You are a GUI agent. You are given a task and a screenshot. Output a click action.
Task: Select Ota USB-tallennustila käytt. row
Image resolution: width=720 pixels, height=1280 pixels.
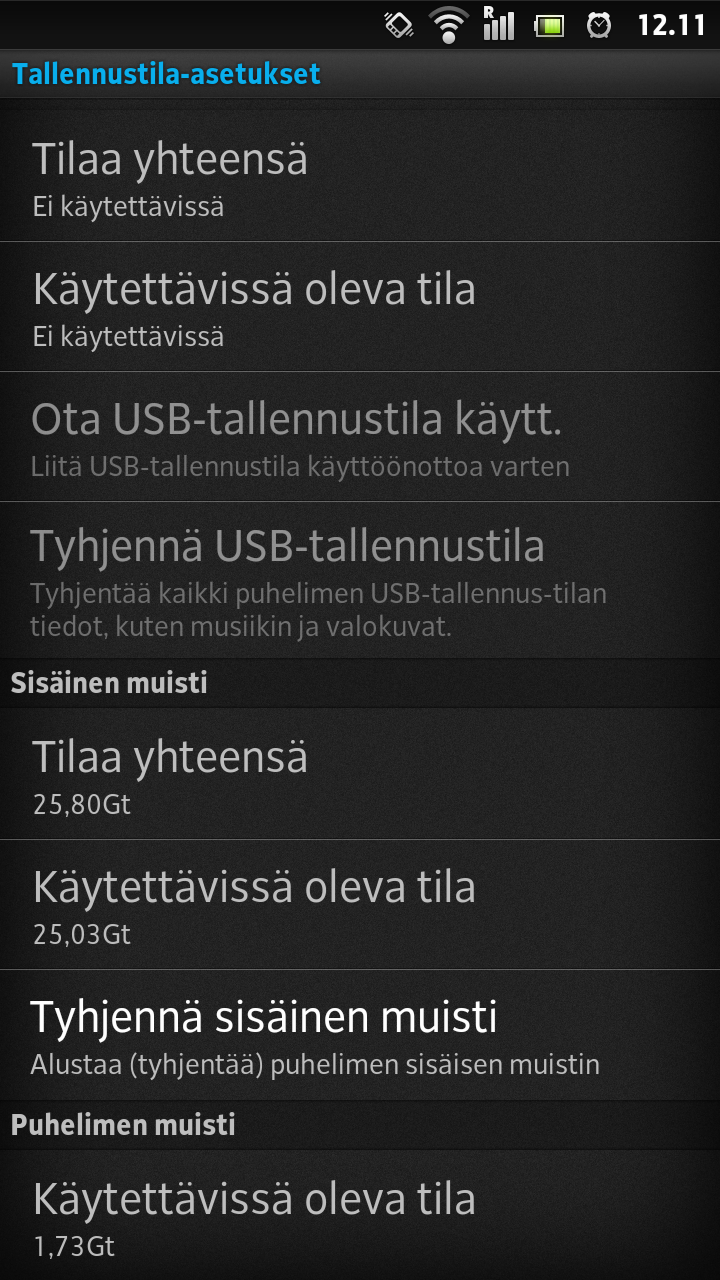pos(360,437)
